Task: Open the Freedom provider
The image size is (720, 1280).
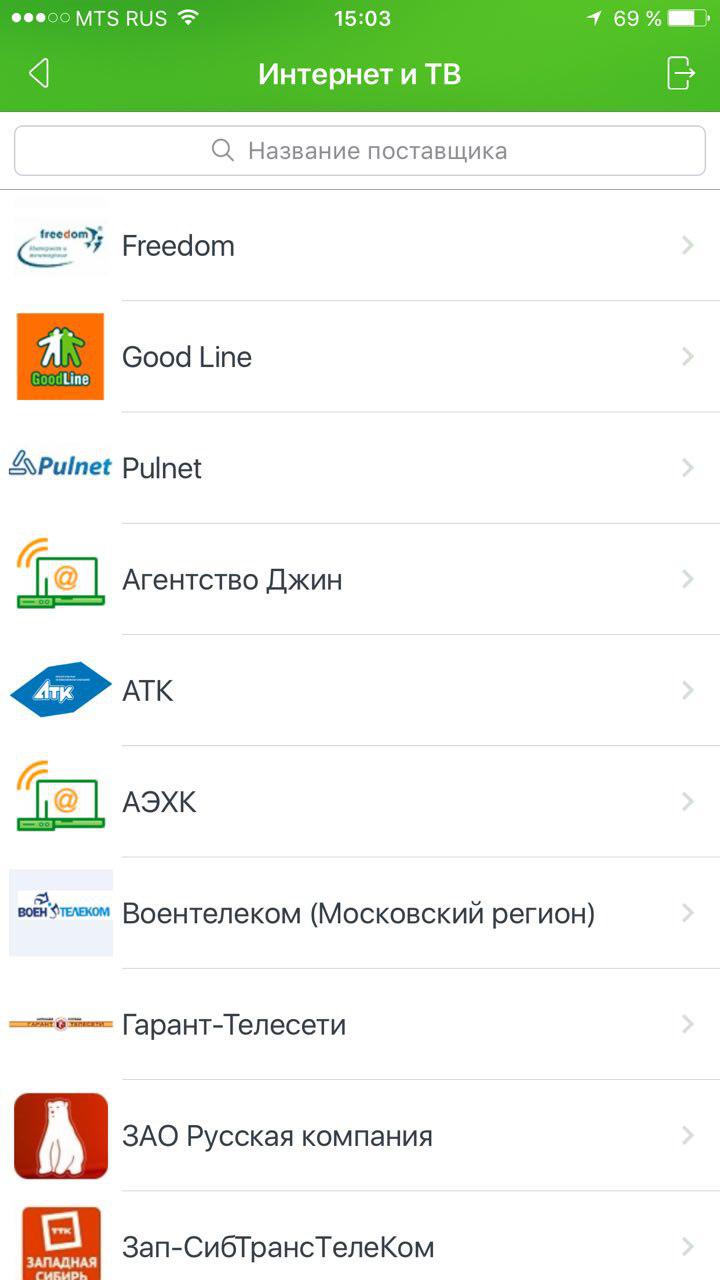Action: pyautogui.click(x=360, y=246)
